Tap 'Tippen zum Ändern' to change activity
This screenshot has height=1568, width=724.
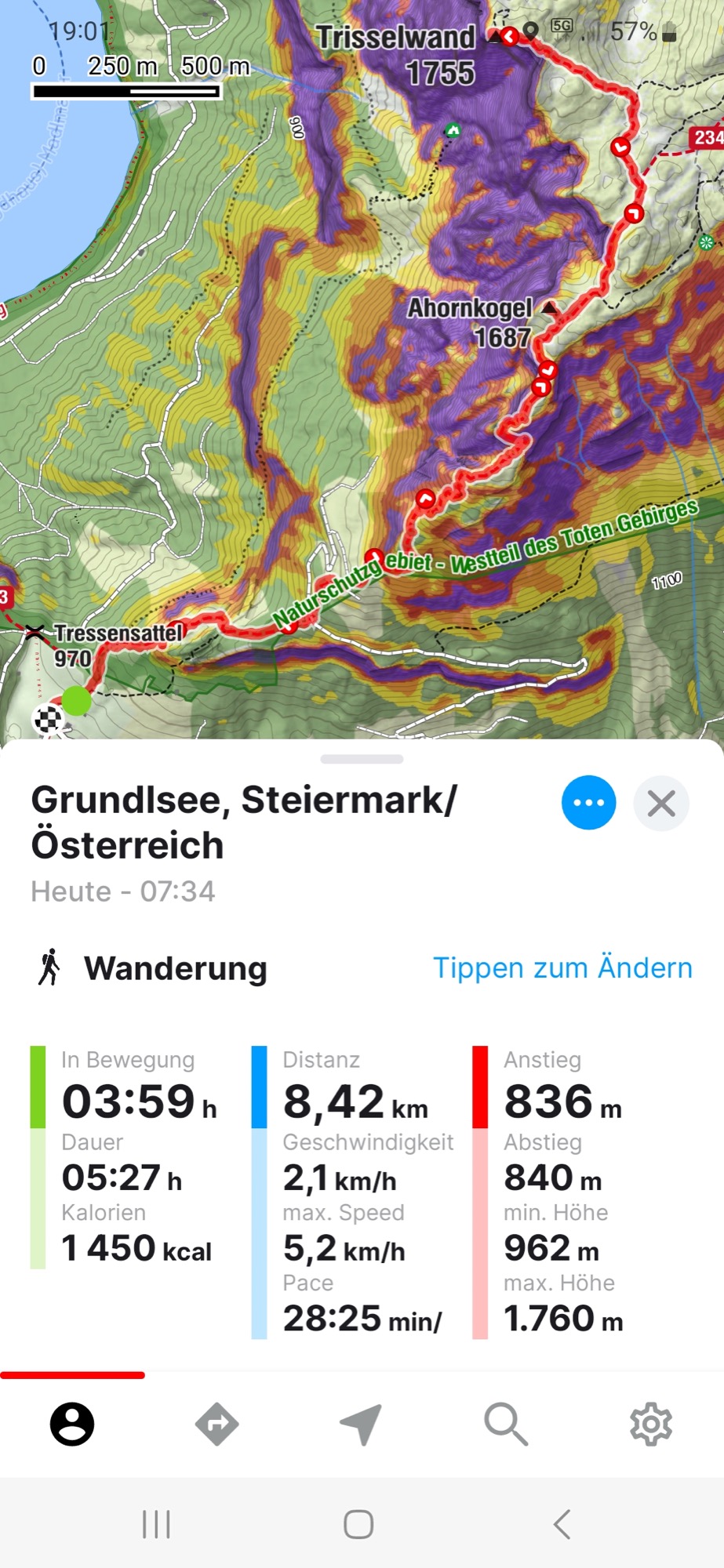562,967
